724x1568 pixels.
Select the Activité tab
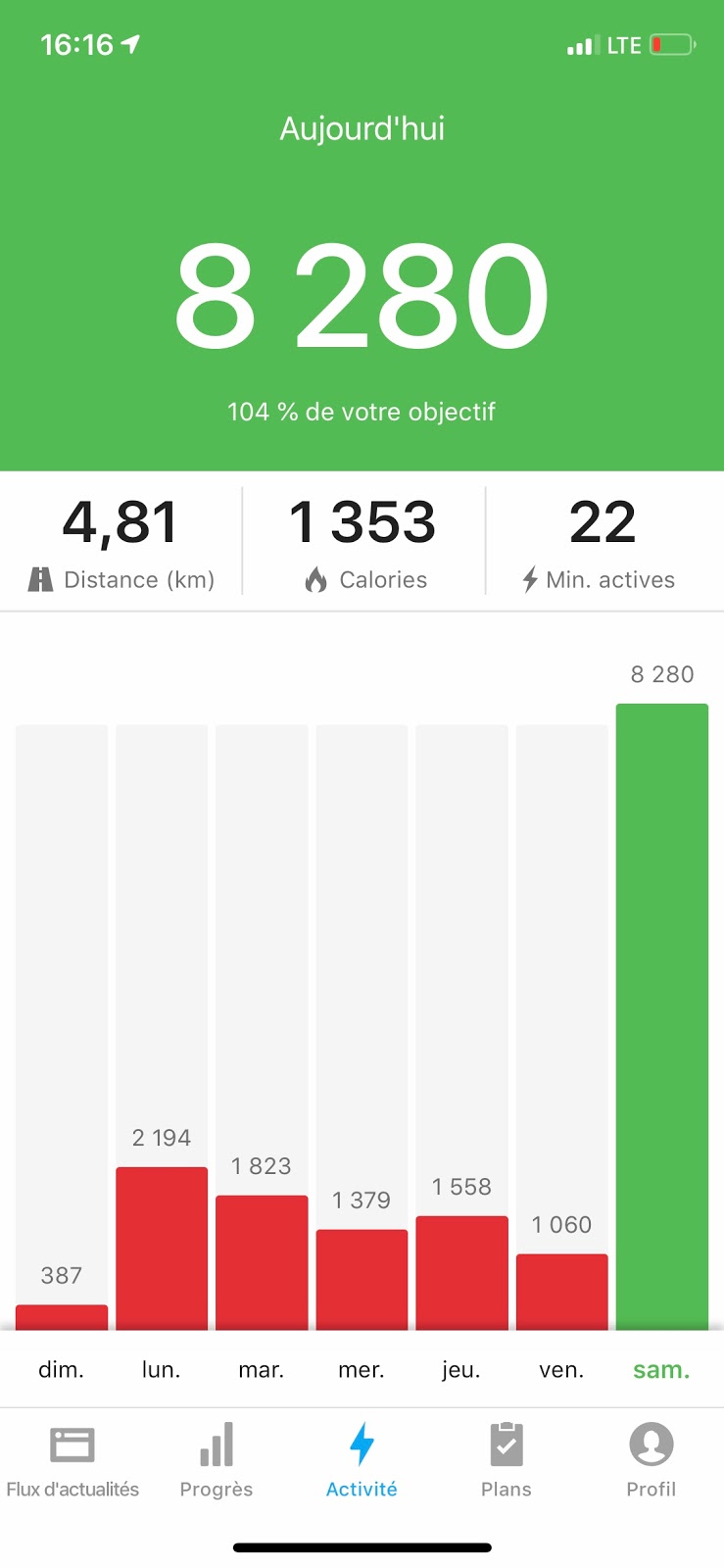click(362, 1460)
